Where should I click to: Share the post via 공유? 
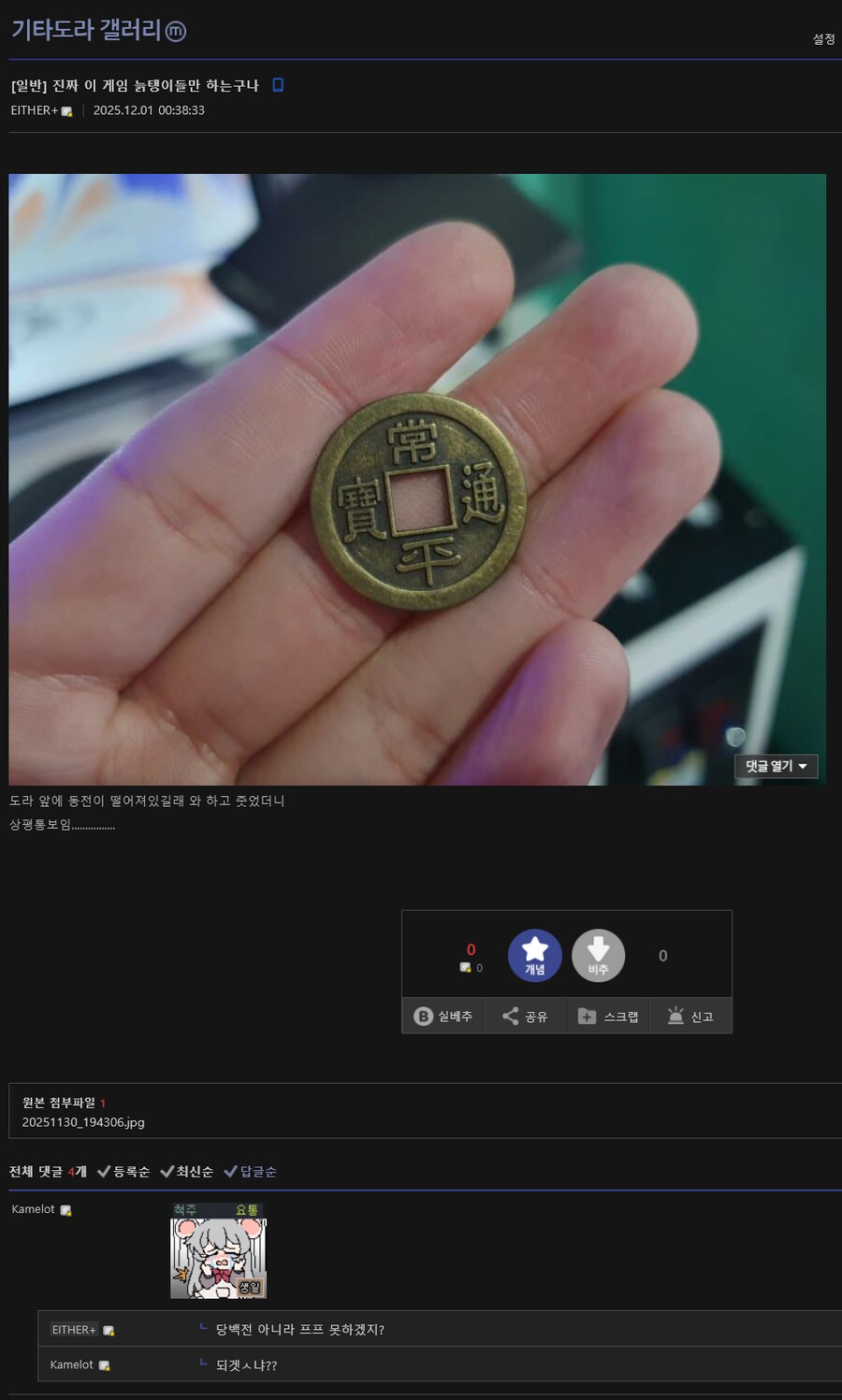[525, 1017]
